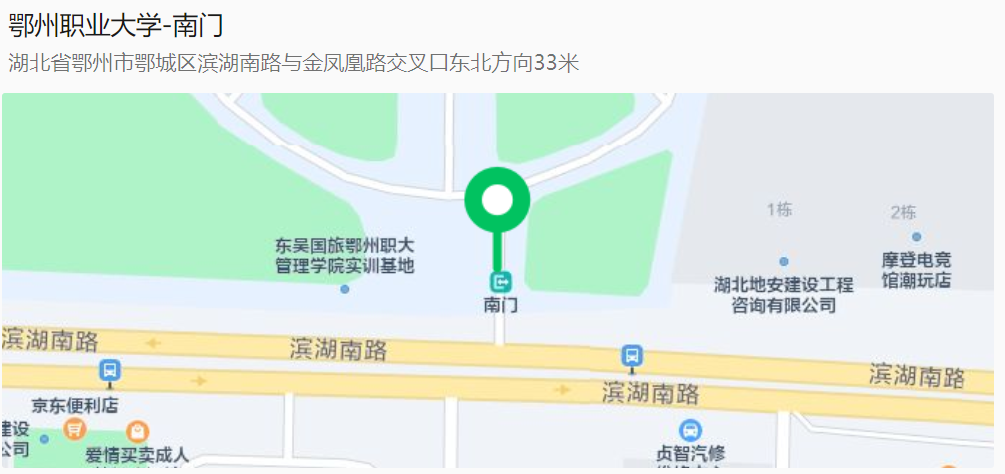This screenshot has height=474, width=1005.
Task: Open the 贞智汽修 car repair marker
Action: pyautogui.click(x=690, y=430)
